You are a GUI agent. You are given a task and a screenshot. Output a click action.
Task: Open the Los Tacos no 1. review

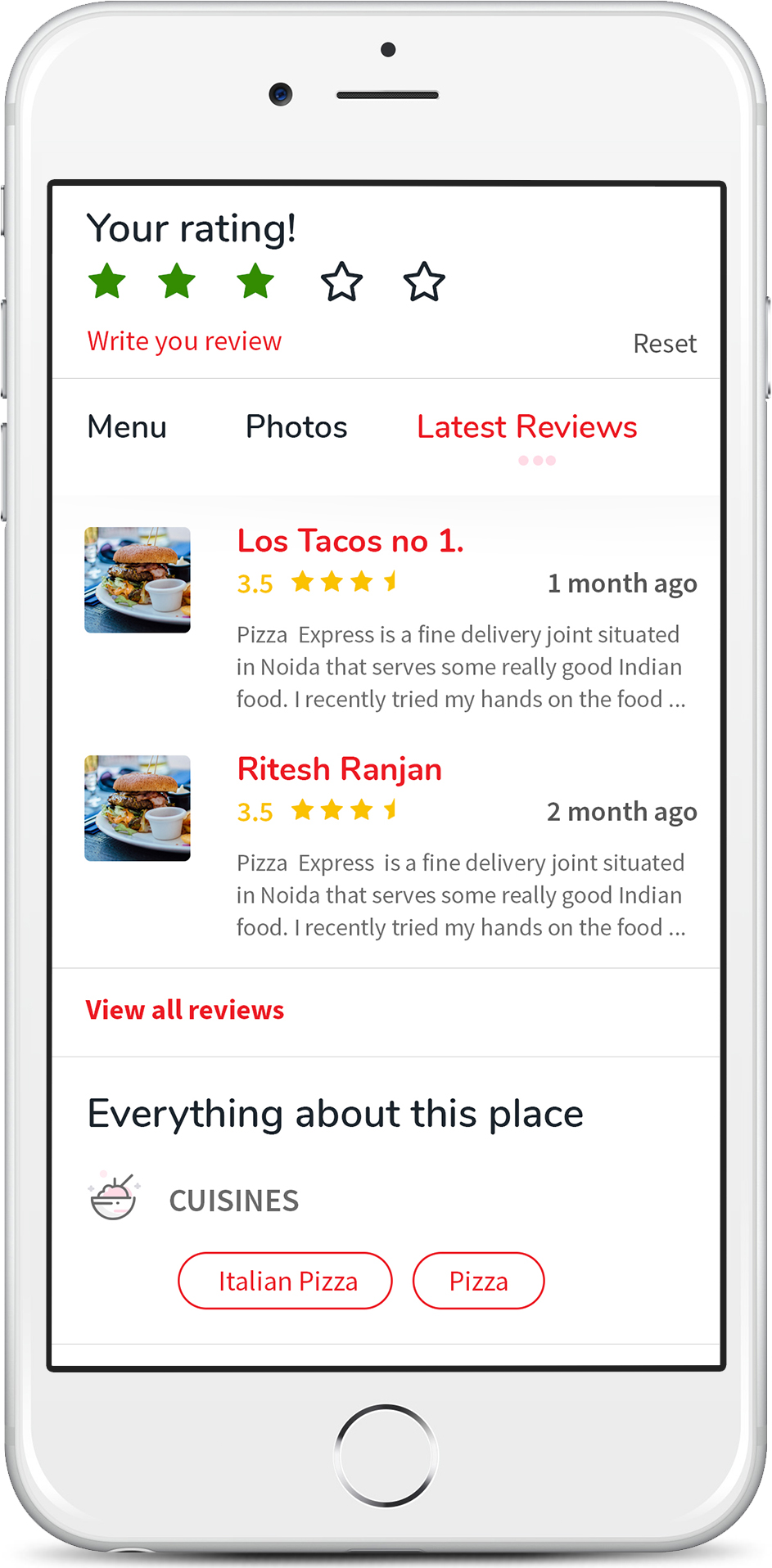(350, 541)
